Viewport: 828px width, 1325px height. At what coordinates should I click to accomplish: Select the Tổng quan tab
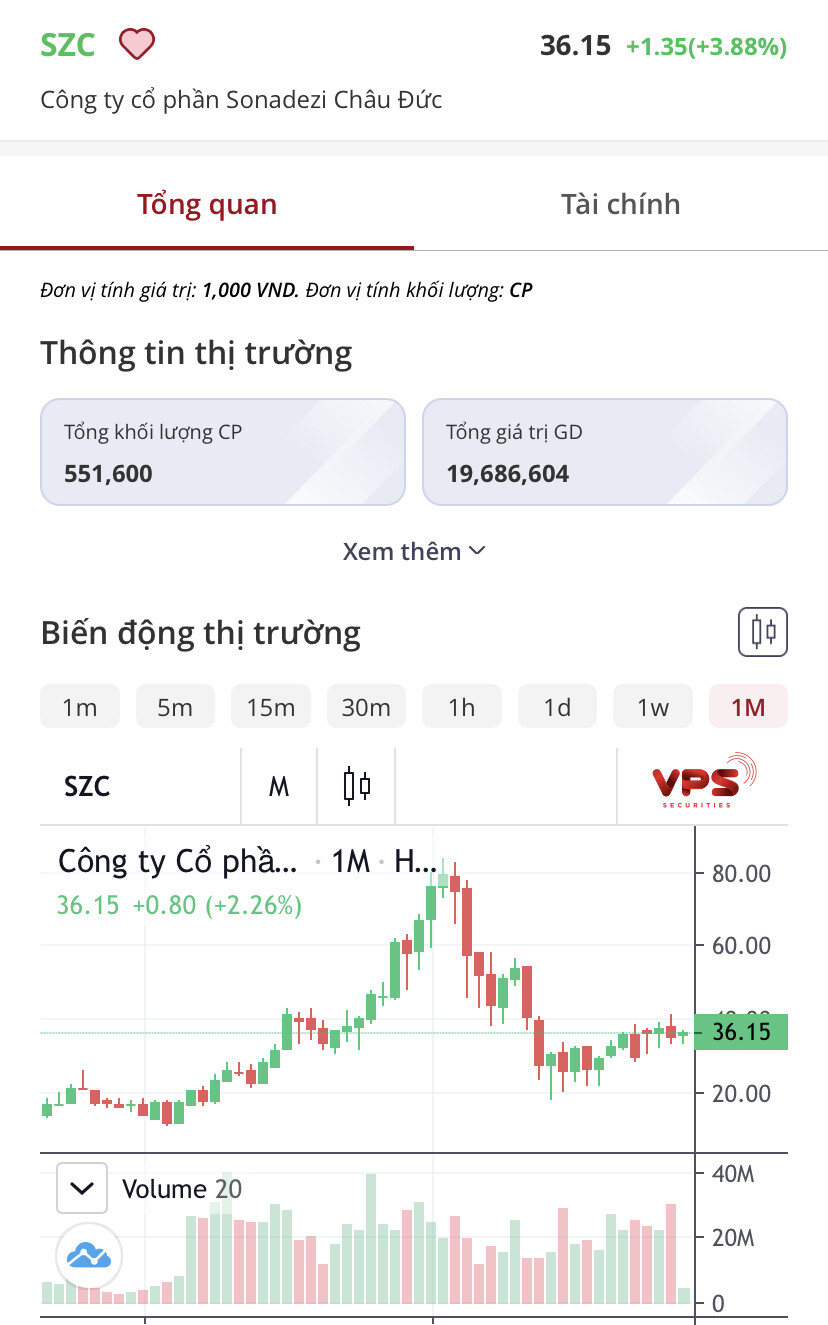tap(207, 204)
